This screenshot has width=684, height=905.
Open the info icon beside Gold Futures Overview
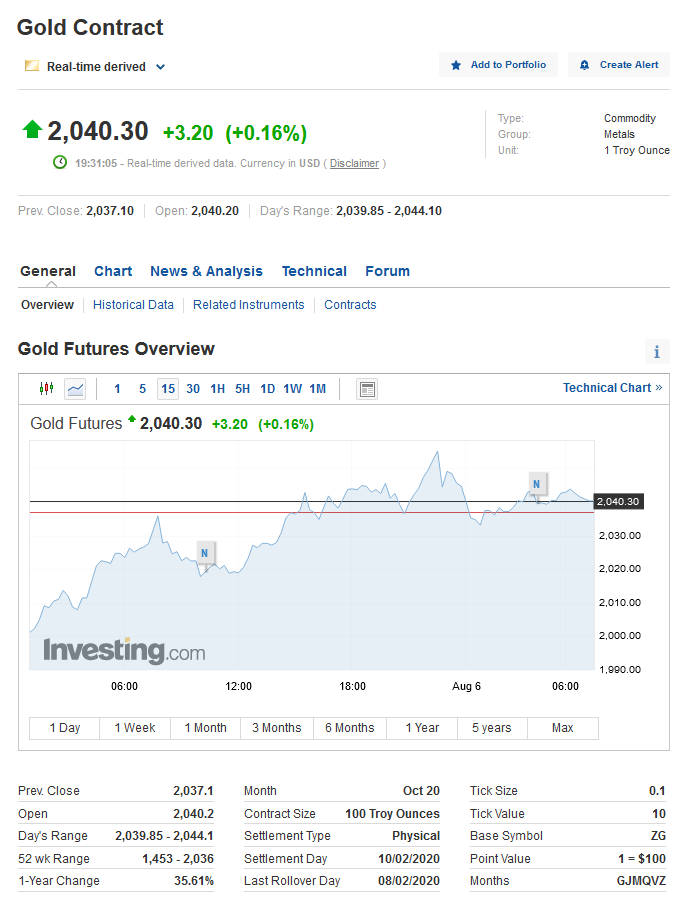[x=657, y=351]
